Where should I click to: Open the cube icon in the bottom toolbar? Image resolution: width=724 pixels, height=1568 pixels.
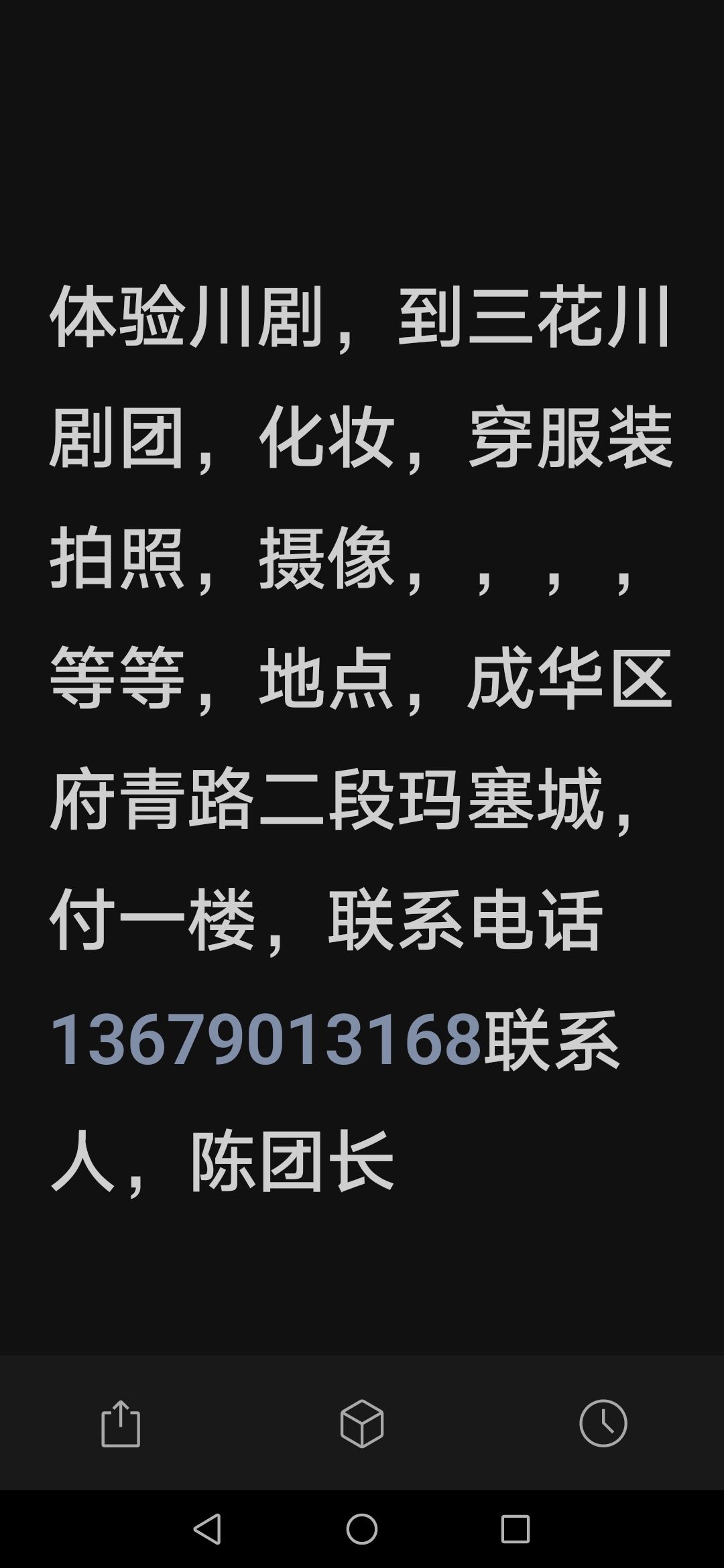click(x=362, y=1423)
